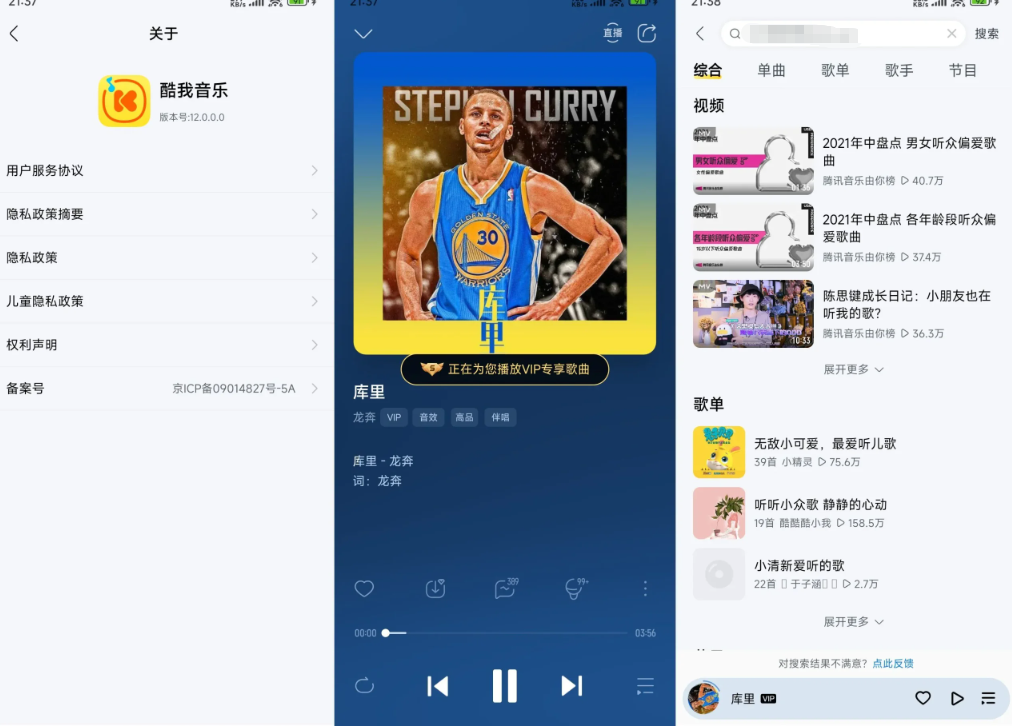The height and width of the screenshot is (726, 1012).
Task: Switch to the 单曲 tab
Action: [x=771, y=71]
